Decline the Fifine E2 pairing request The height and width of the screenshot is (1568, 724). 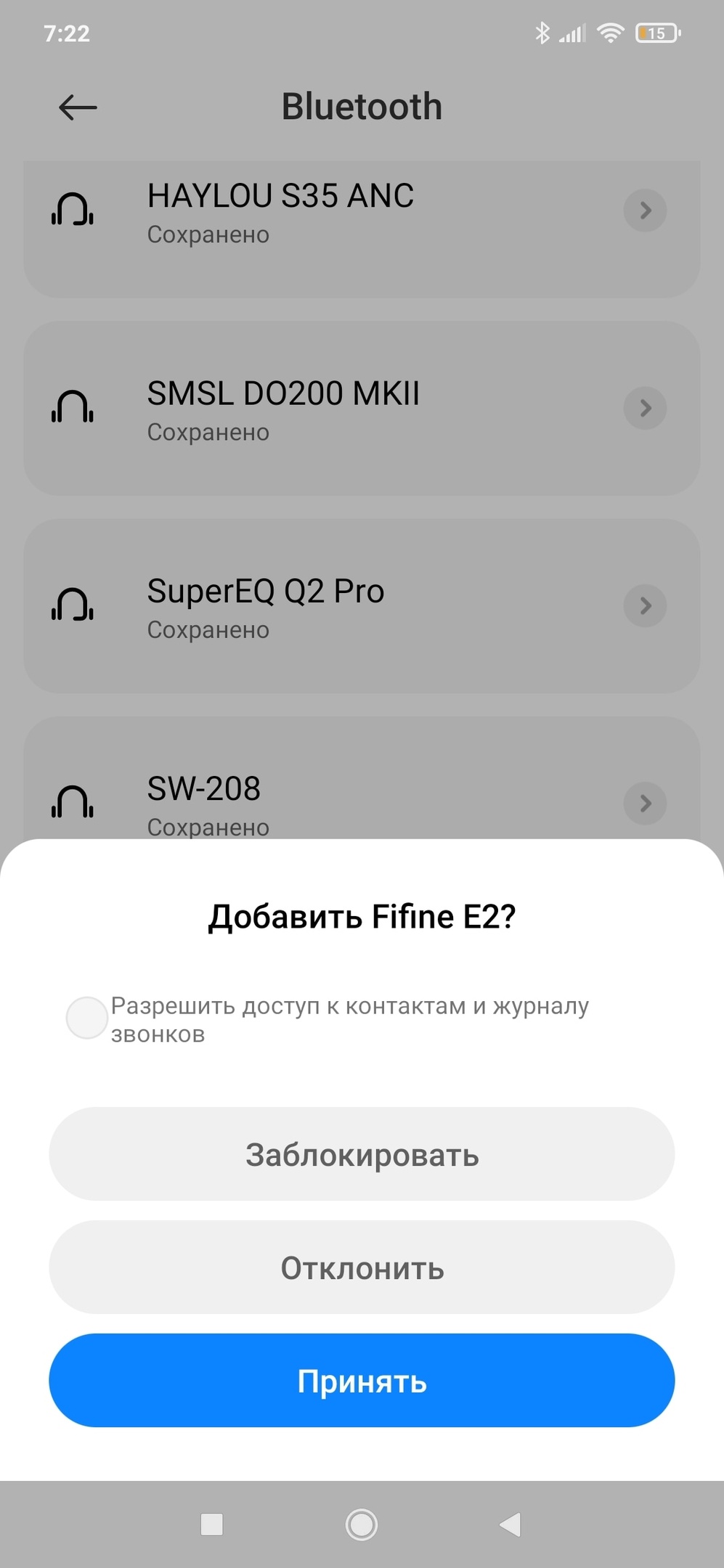click(x=362, y=1267)
